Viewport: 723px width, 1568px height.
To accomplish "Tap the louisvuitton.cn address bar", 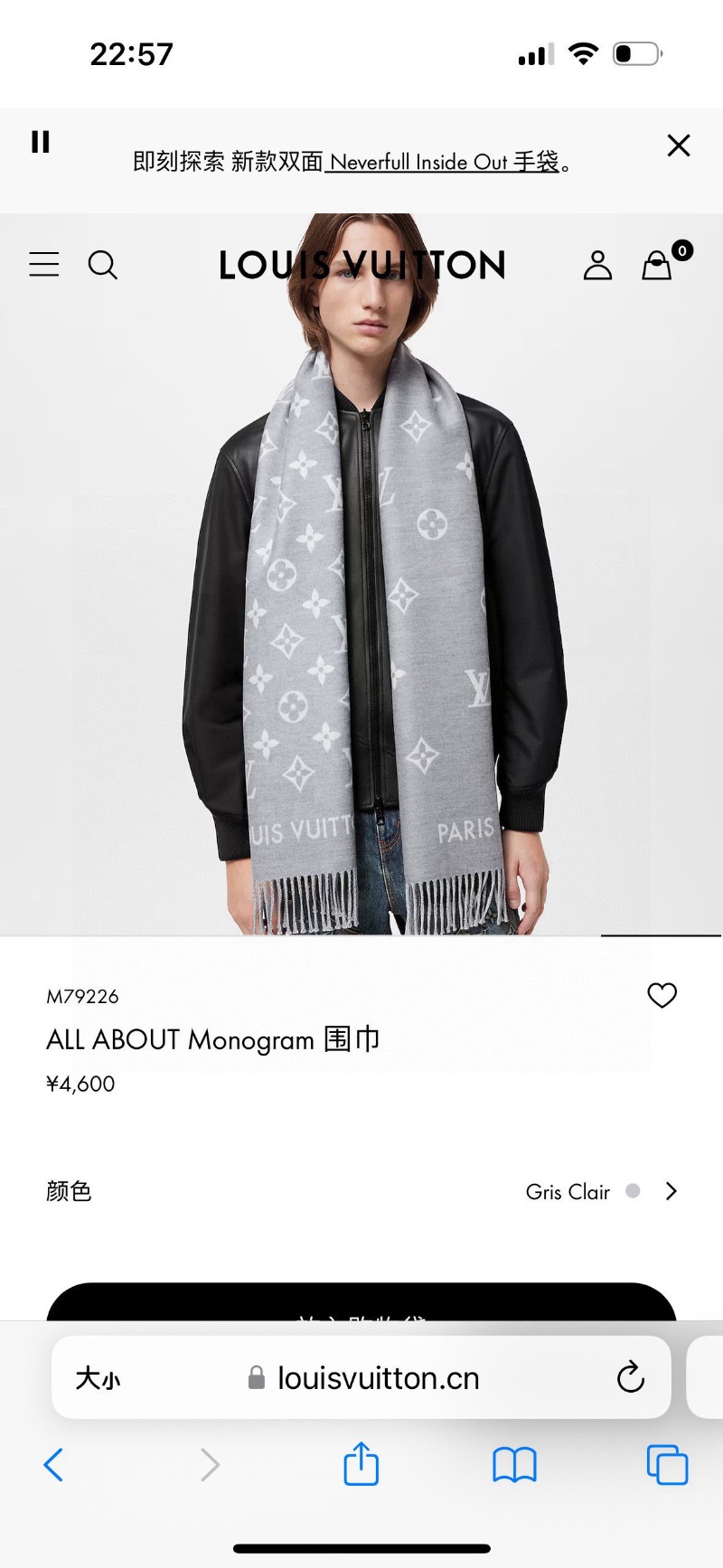I will click(378, 1378).
